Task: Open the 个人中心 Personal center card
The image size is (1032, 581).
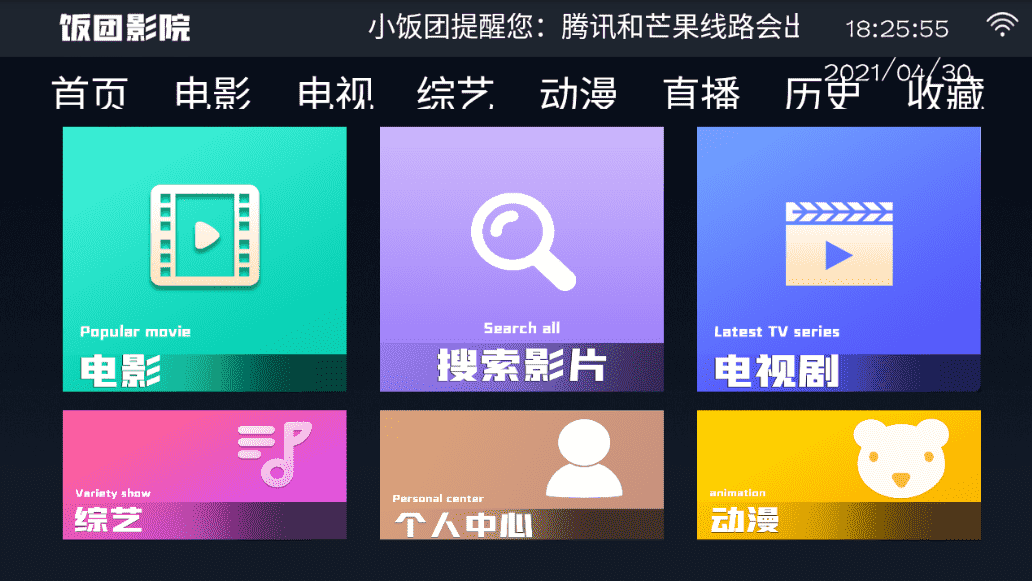Action: 521,474
